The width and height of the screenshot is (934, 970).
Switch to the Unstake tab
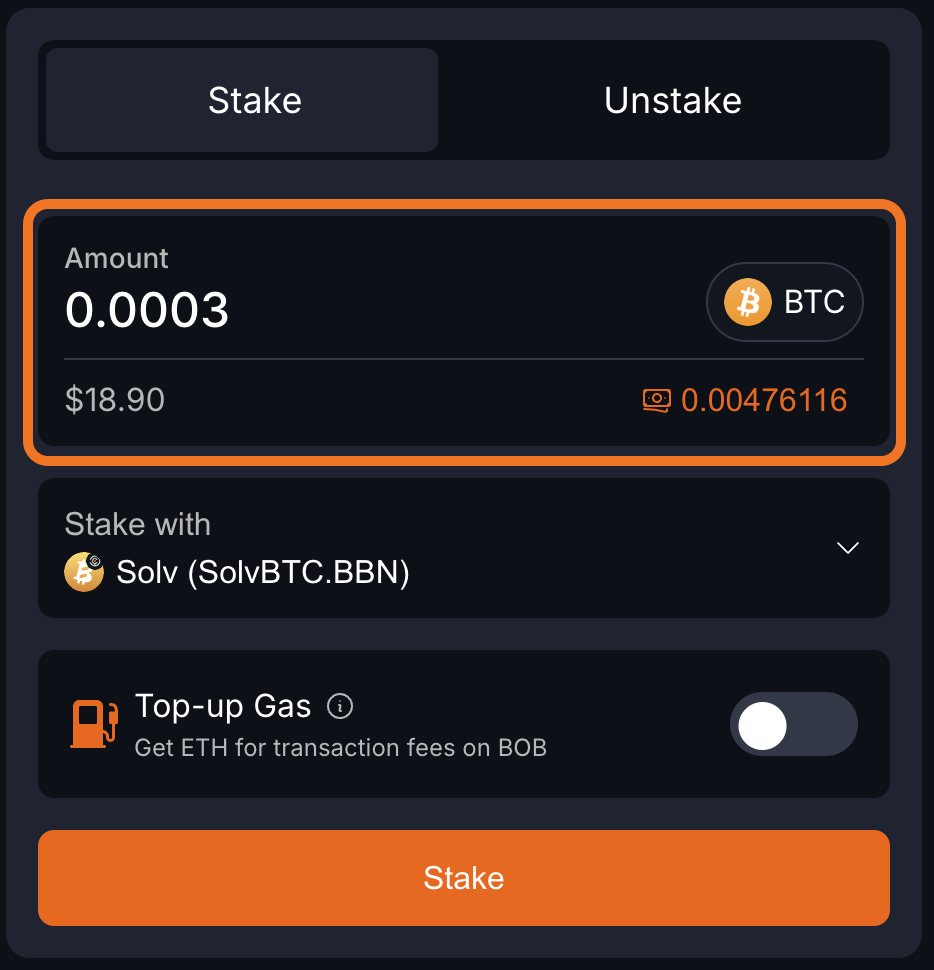coord(672,100)
